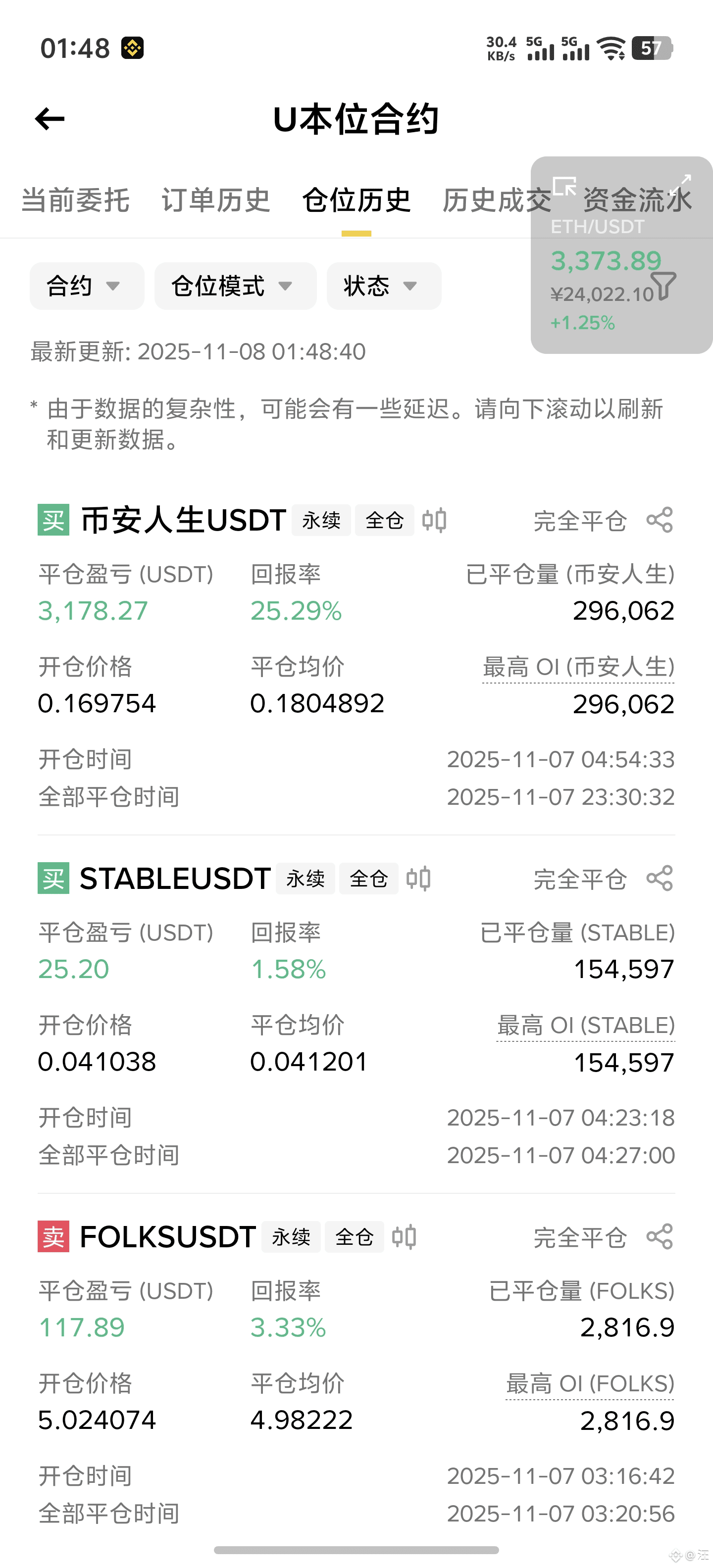
Task: Go back using the arrow icon
Action: 50,119
